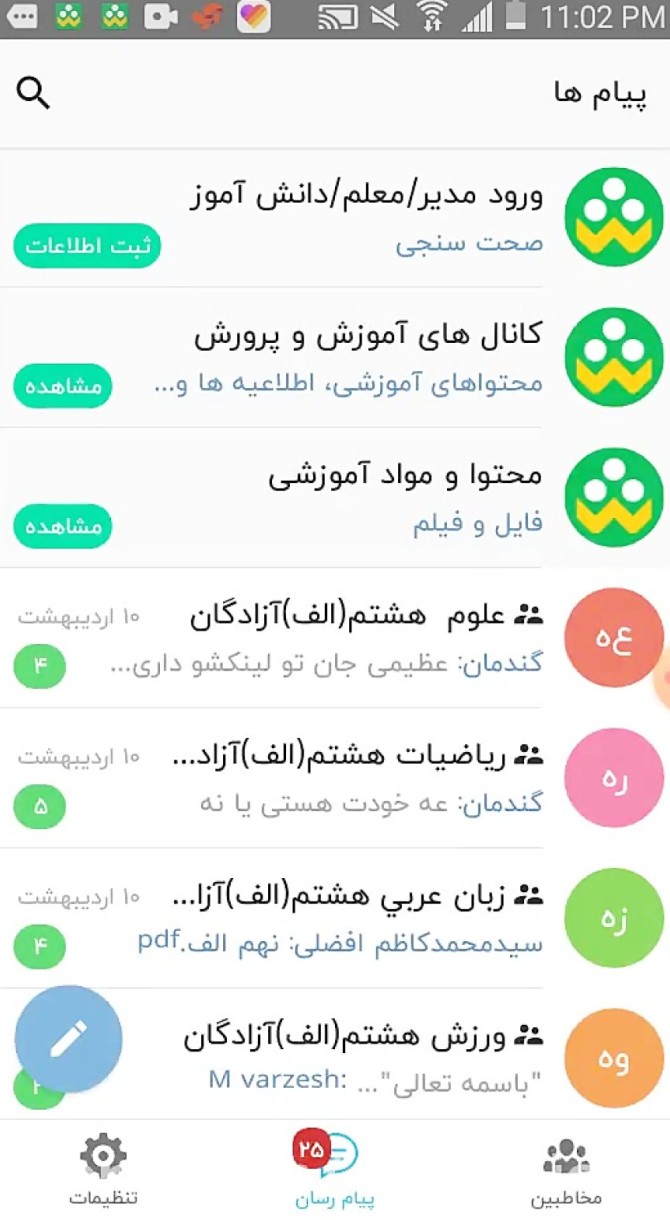Tap the ثبت اطلاعات button
Image resolution: width=670 pixels, height=1220 pixels.
(x=87, y=247)
